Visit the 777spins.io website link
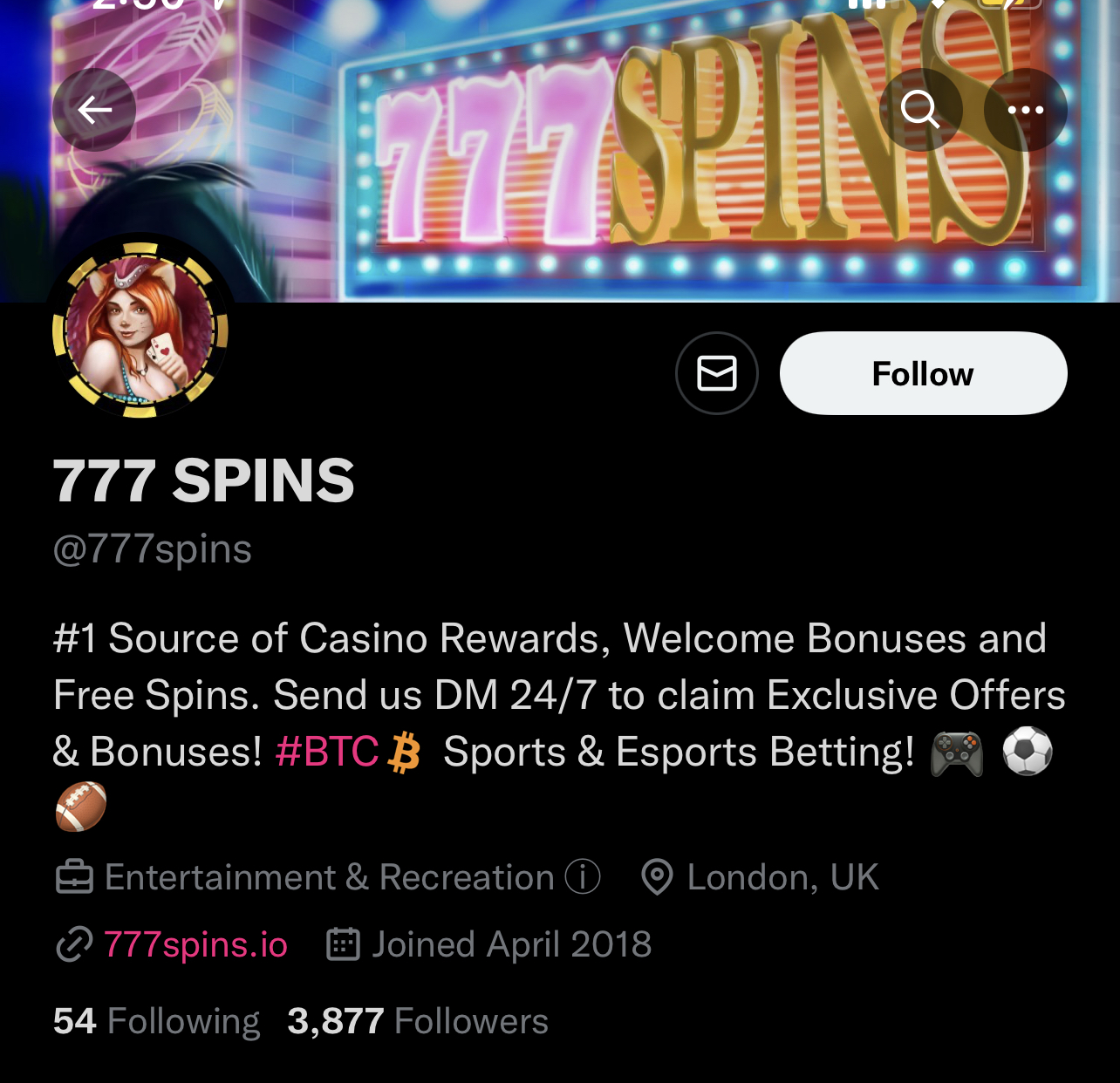 tap(195, 944)
